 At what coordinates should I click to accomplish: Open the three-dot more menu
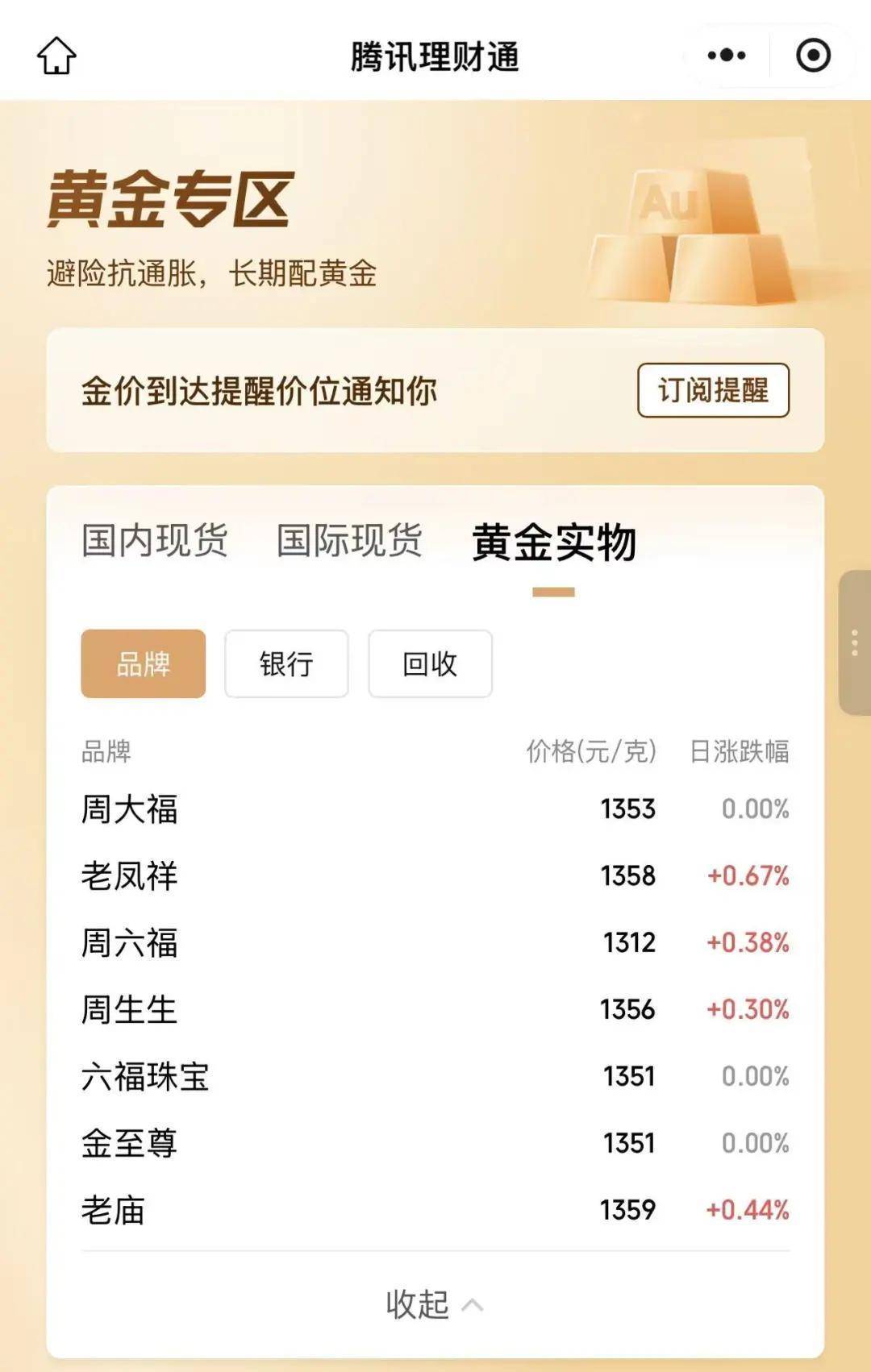[x=727, y=56]
